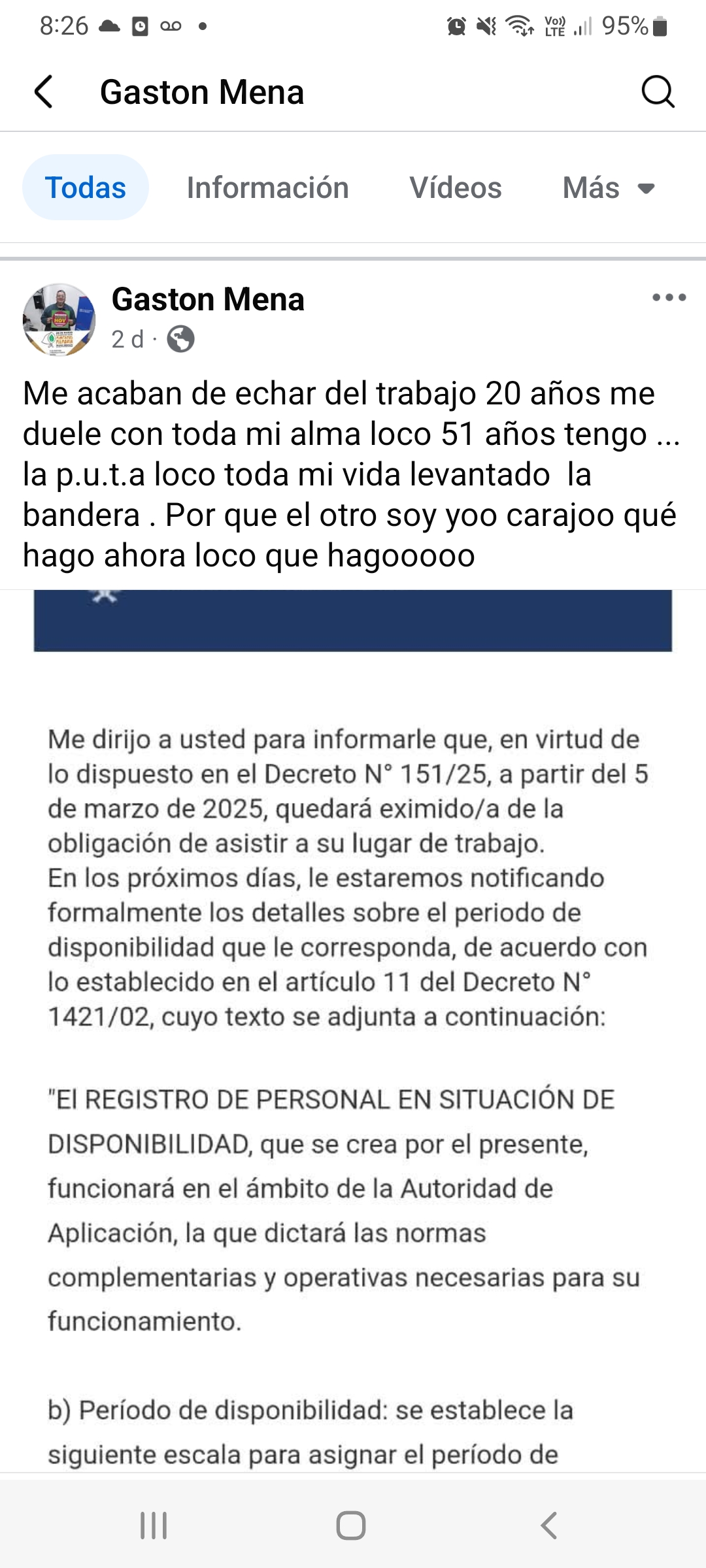706x1568 pixels.
Task: Switch to the Información tab
Action: 267,189
